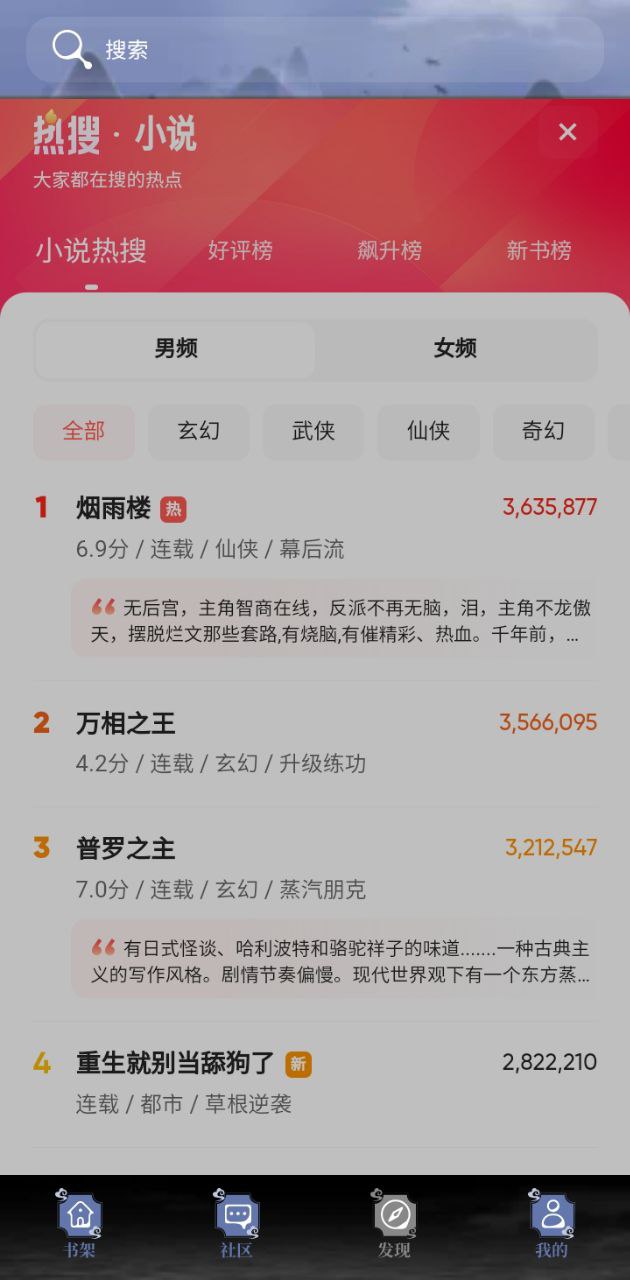Filter by 武侠 genre
This screenshot has width=630, height=1280.
[313, 431]
